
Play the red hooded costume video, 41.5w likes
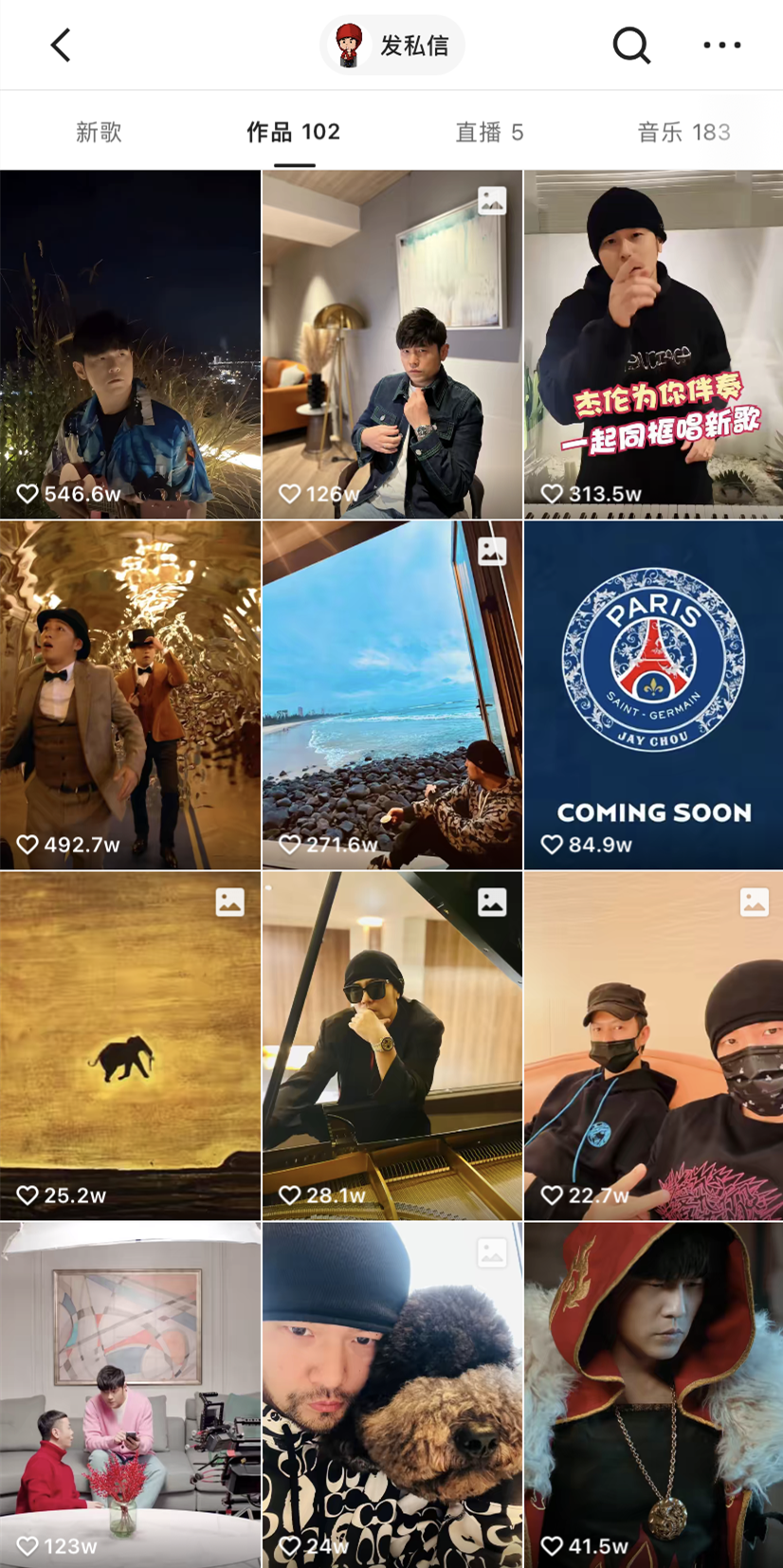coord(653,1394)
